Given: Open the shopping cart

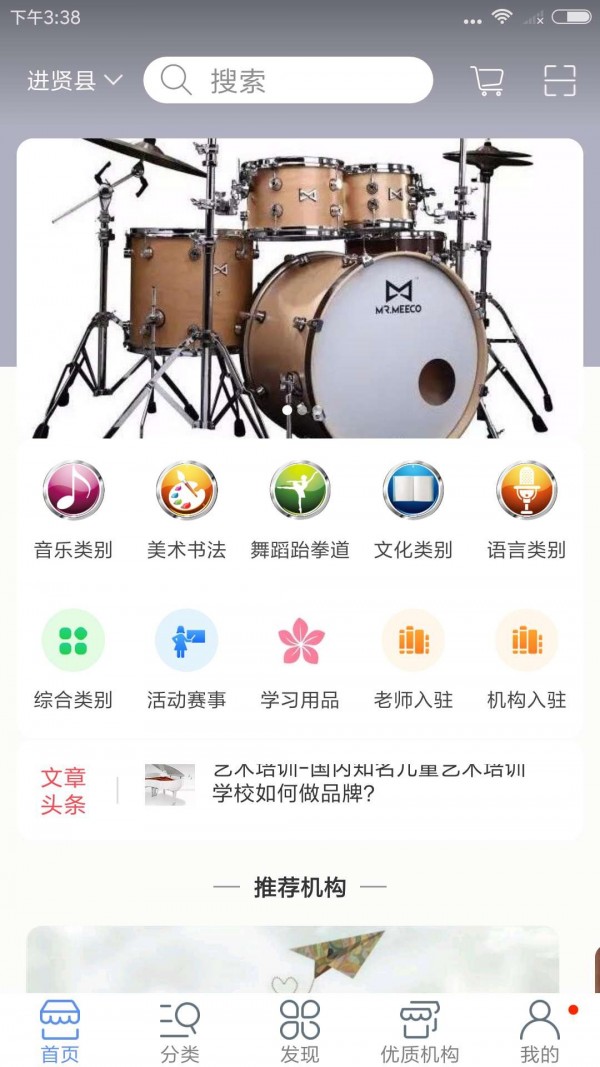Looking at the screenshot, I should pos(487,81).
